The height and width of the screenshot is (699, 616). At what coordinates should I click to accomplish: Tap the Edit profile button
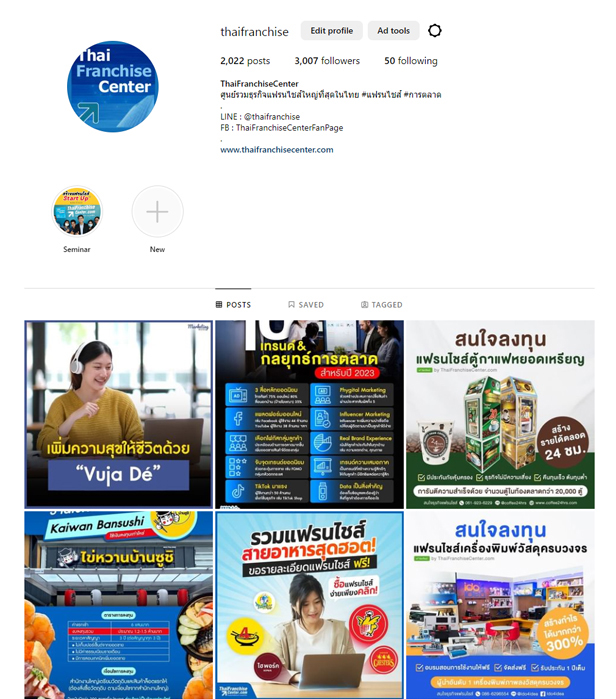(x=331, y=31)
